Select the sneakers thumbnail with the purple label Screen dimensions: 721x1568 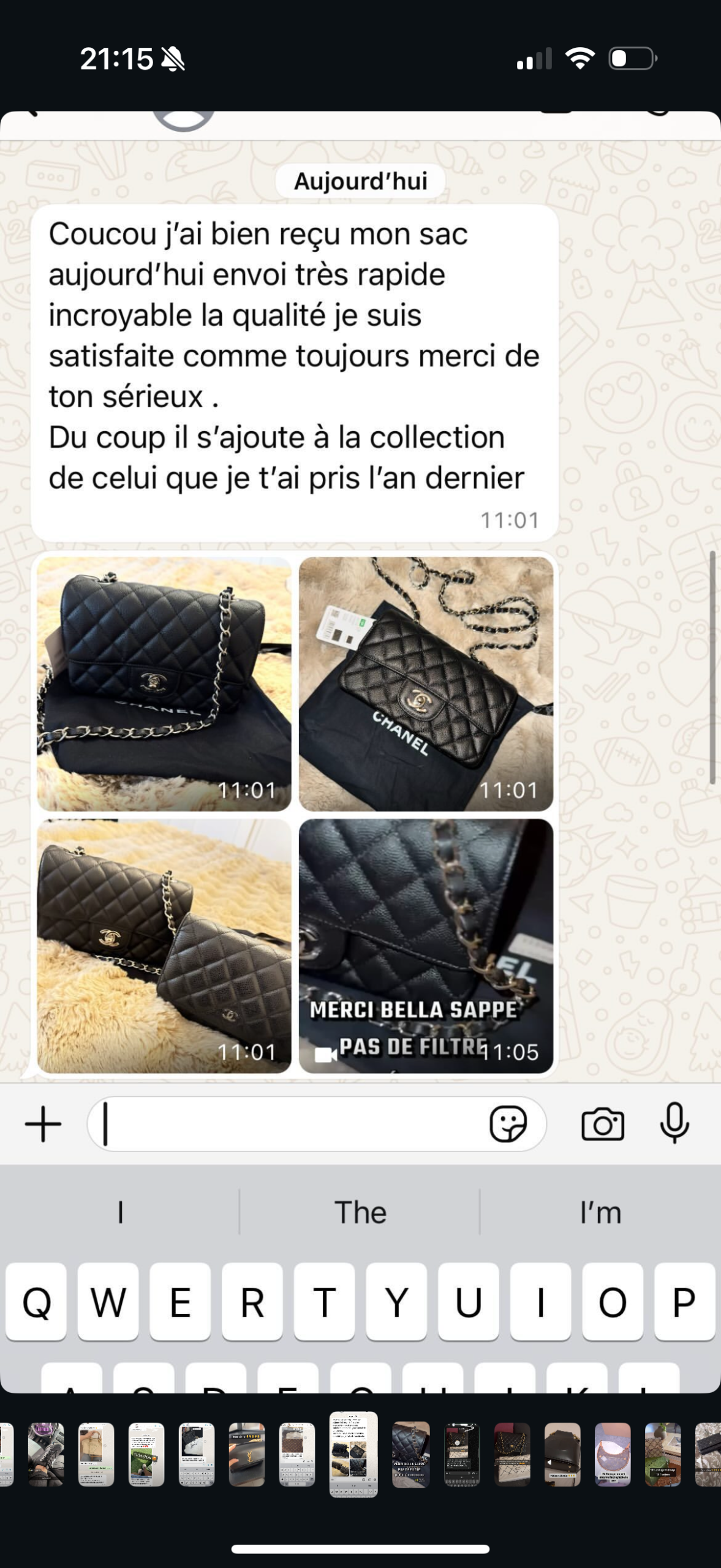(x=46, y=1454)
